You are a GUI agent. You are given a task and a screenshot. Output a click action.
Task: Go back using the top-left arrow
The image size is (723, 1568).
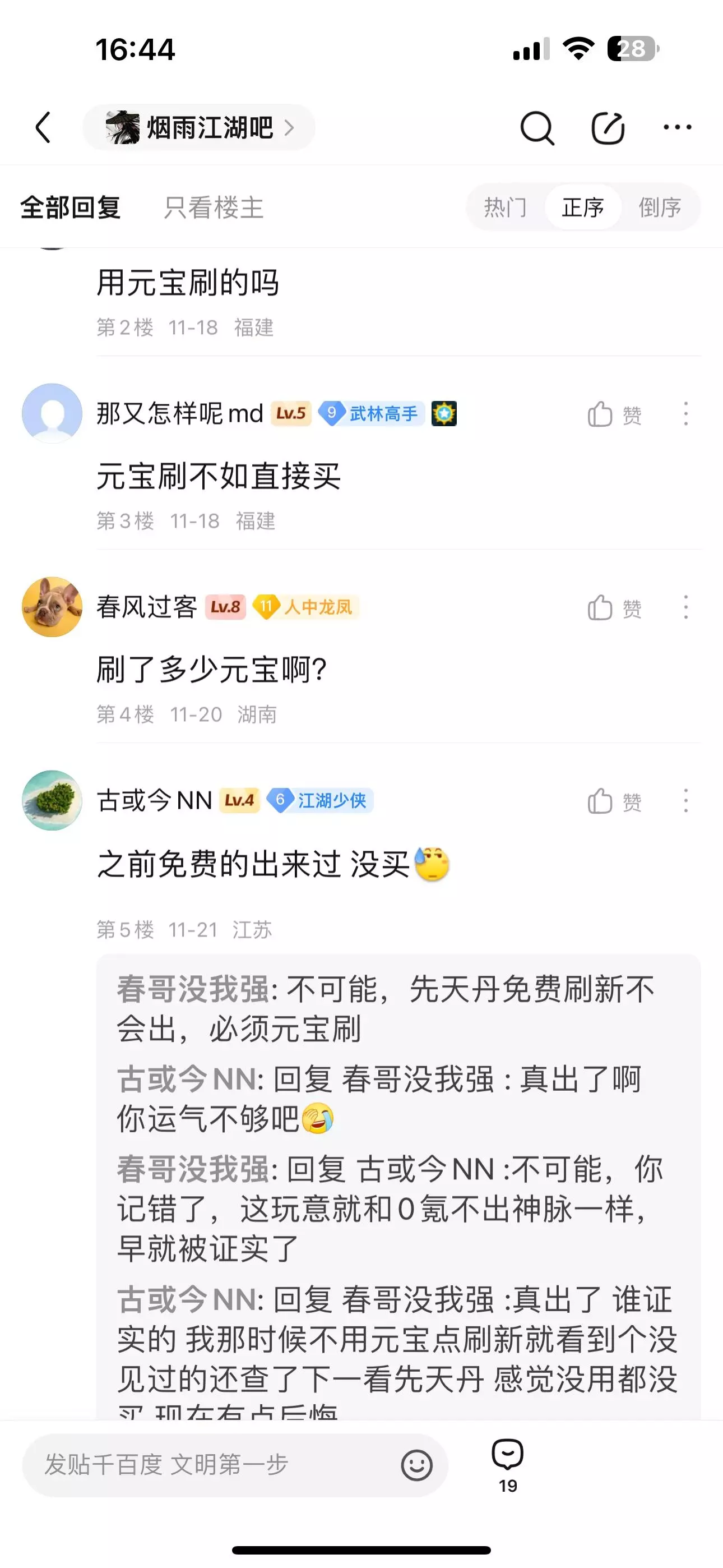[43, 128]
